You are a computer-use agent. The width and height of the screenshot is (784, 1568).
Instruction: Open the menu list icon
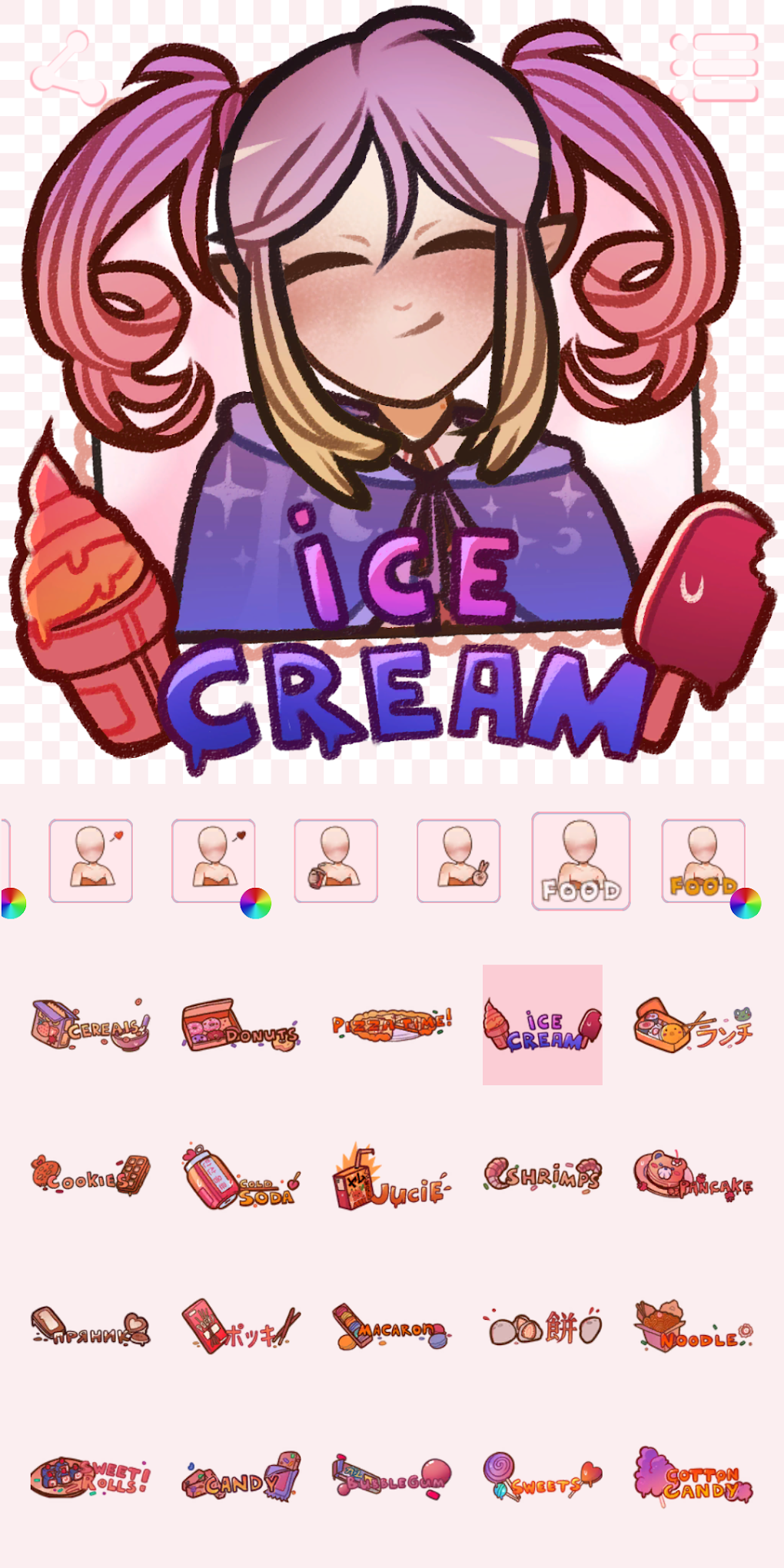(714, 67)
